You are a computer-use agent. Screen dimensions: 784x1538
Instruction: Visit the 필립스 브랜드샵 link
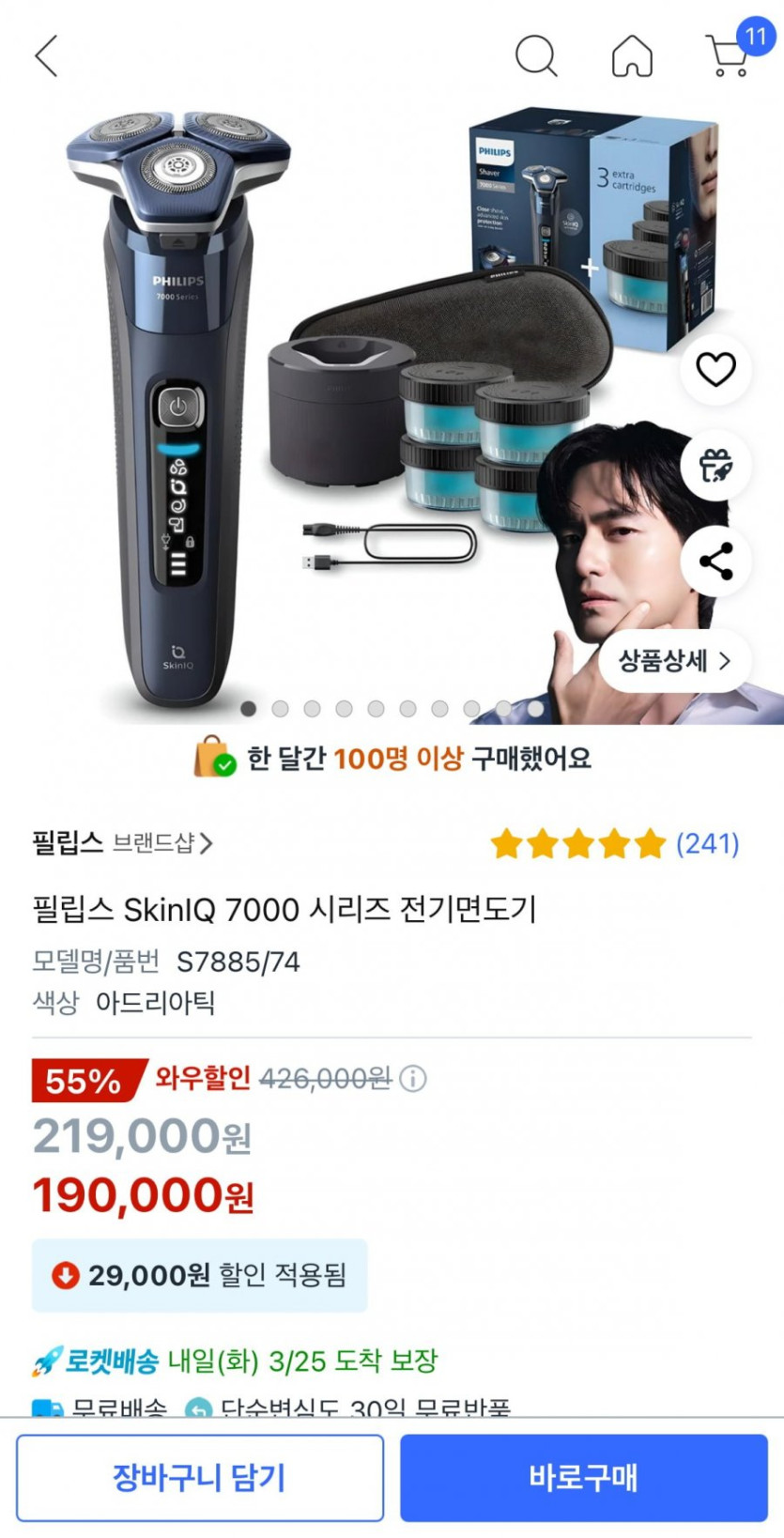pyautogui.click(x=122, y=843)
